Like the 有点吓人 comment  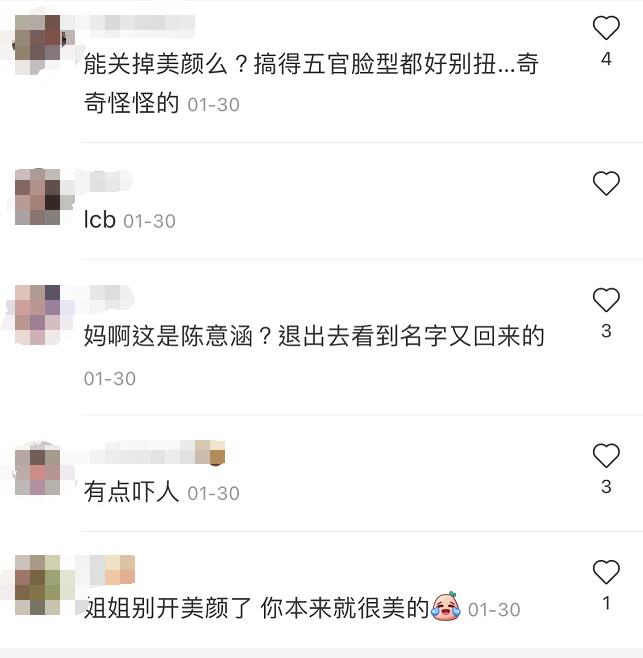pyautogui.click(x=606, y=456)
